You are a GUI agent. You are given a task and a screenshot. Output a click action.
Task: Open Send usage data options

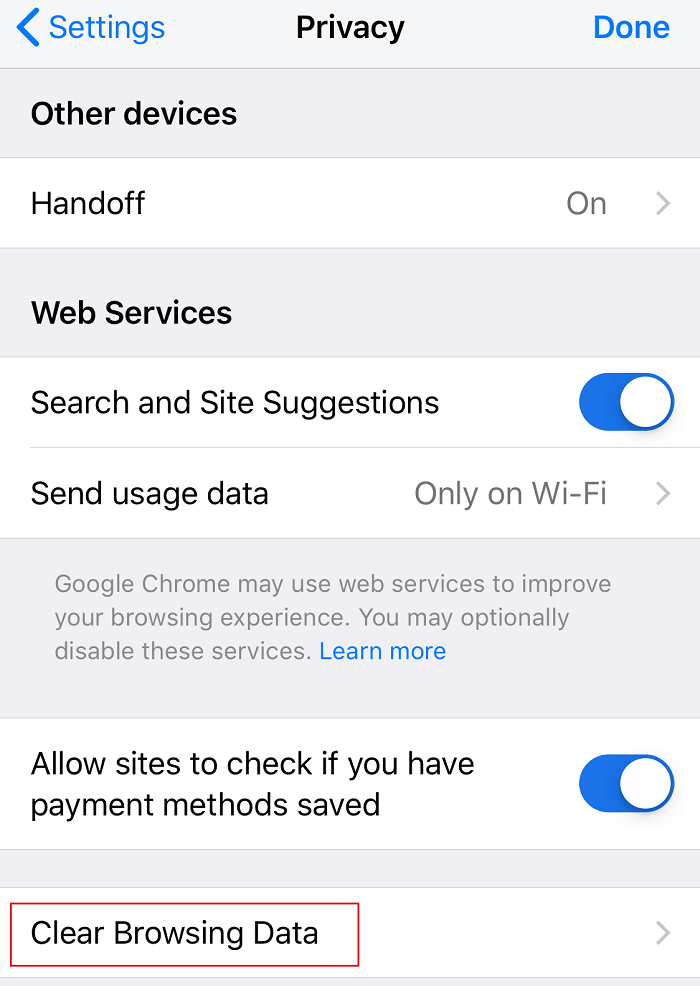350,493
